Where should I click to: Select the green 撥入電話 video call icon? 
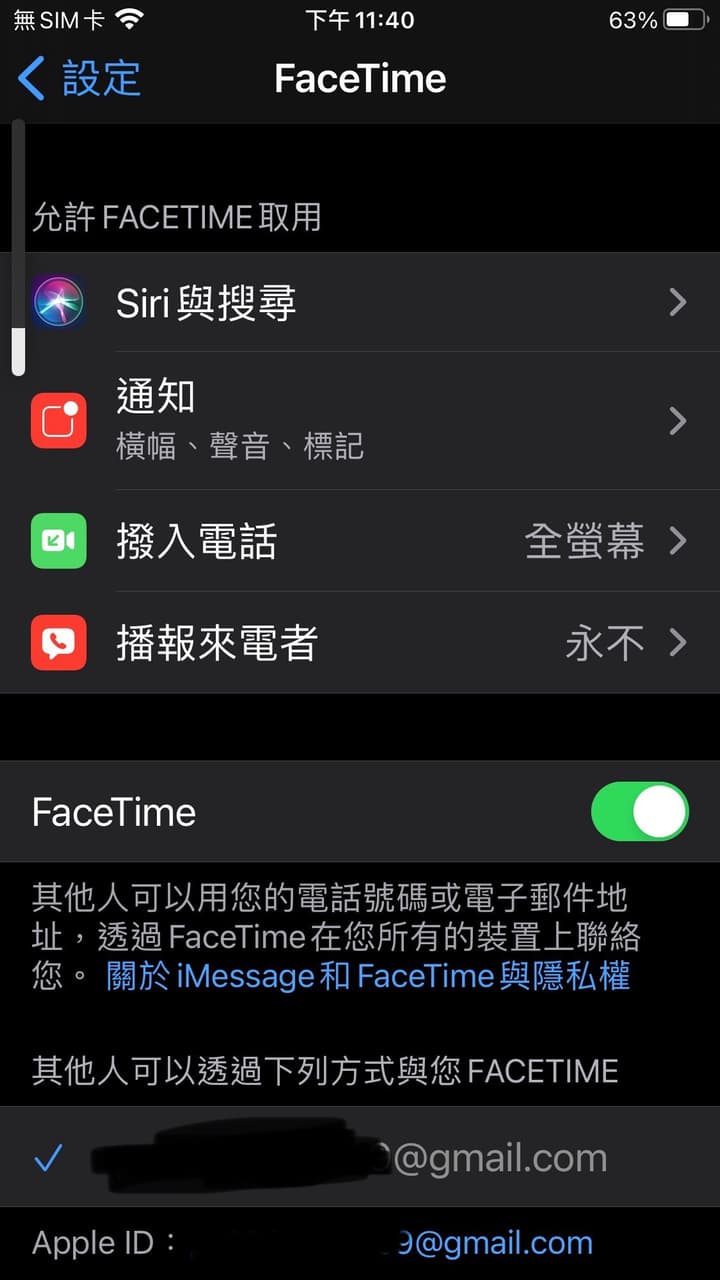pyautogui.click(x=58, y=541)
